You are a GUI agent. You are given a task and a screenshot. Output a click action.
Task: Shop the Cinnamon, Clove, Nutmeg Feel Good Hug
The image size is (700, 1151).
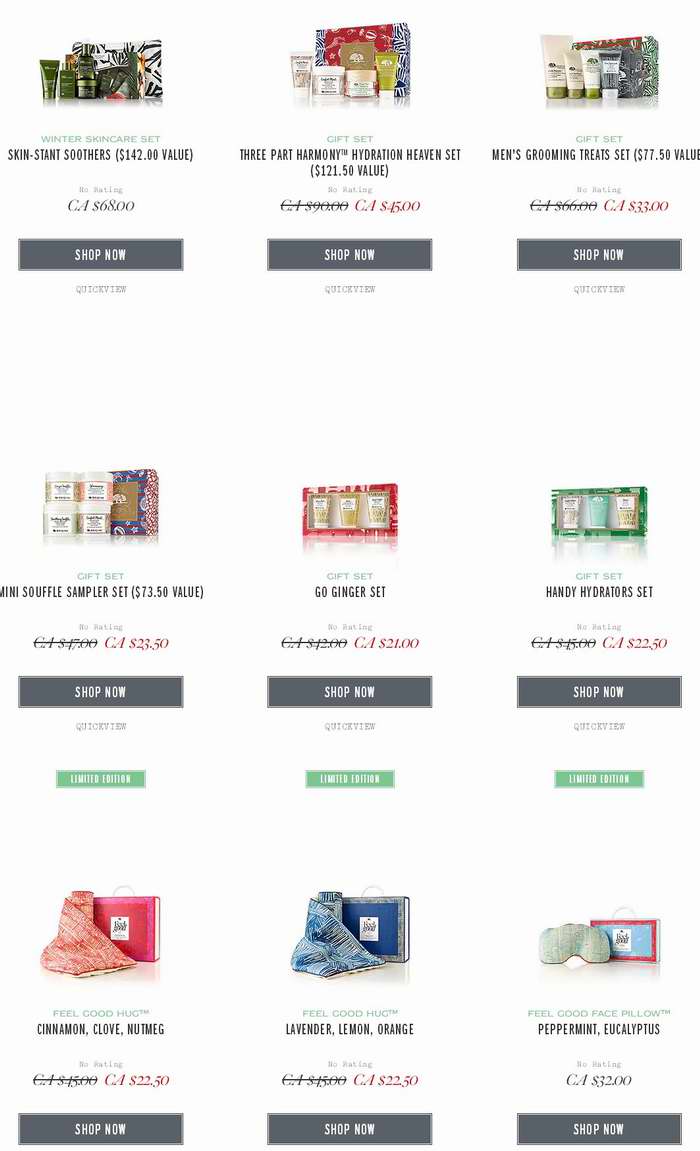click(x=101, y=1129)
